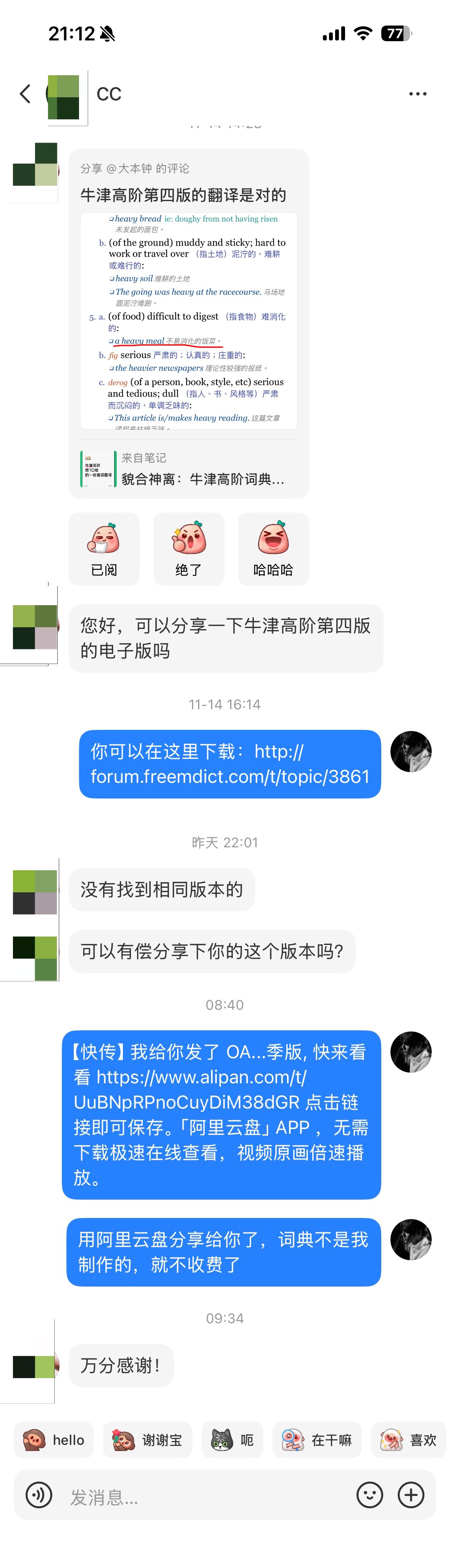Viewport: 450px width, 1568px height.
Task: Send the 绝了 sticker reaction
Action: (188, 548)
